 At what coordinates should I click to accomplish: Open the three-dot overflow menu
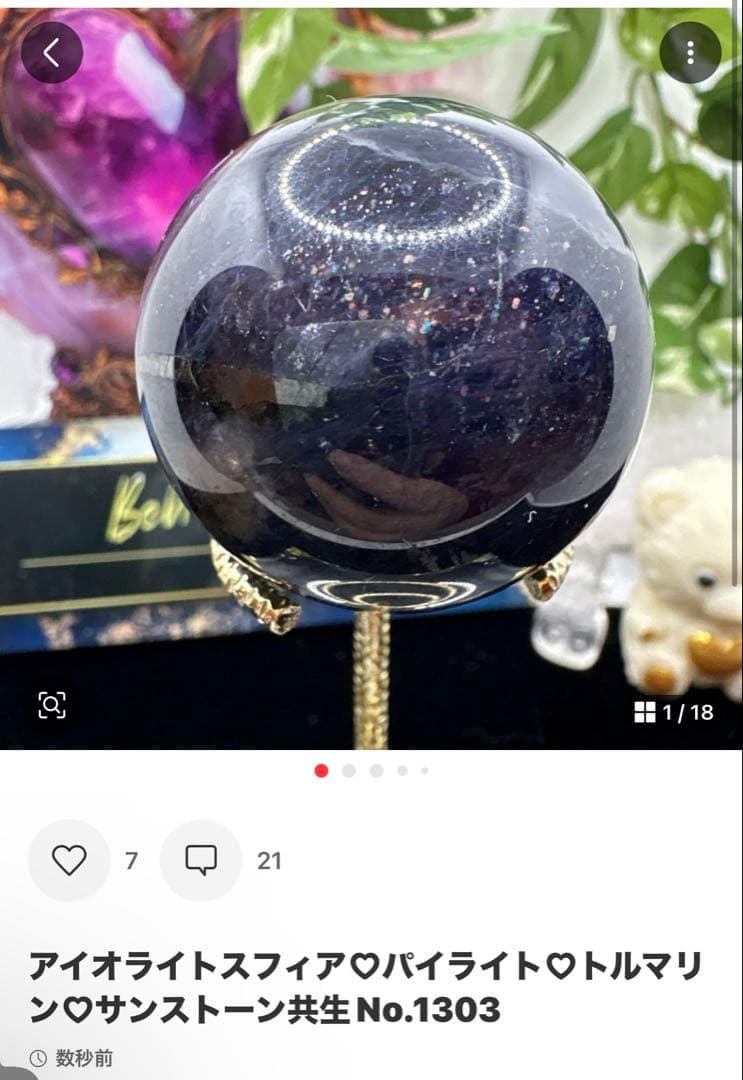pyautogui.click(x=690, y=53)
